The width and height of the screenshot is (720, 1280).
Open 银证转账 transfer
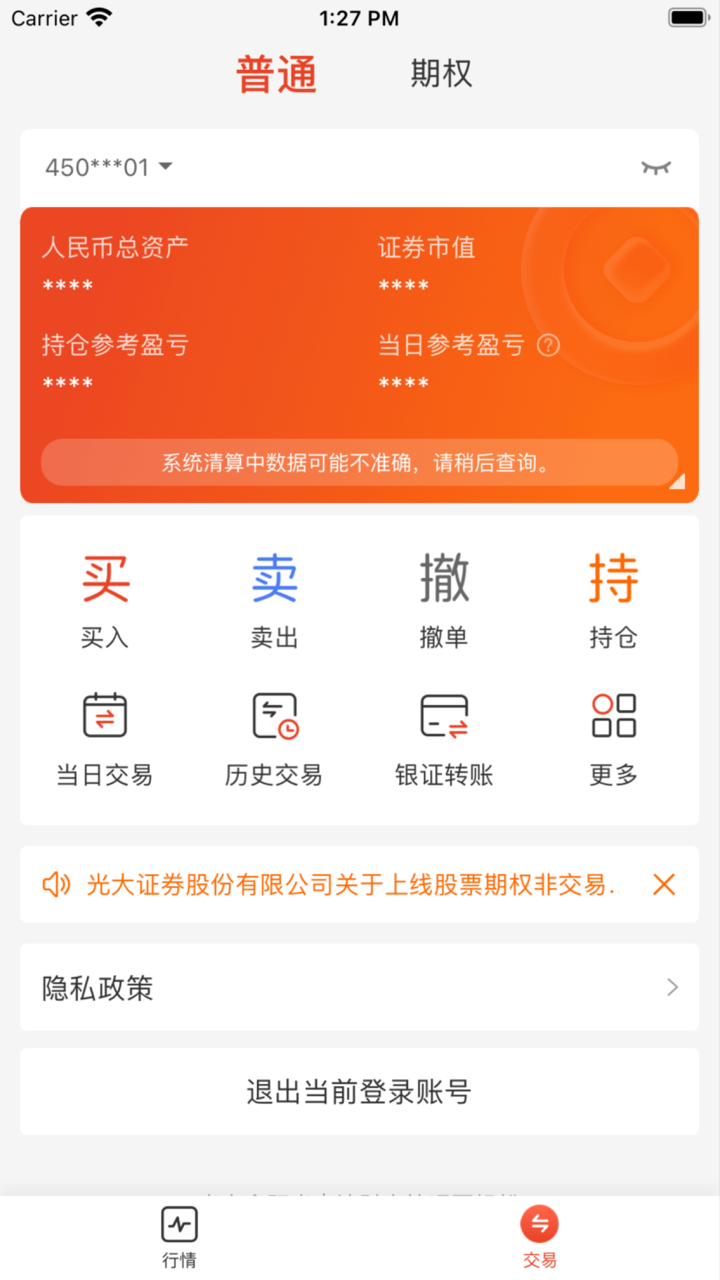(x=444, y=738)
